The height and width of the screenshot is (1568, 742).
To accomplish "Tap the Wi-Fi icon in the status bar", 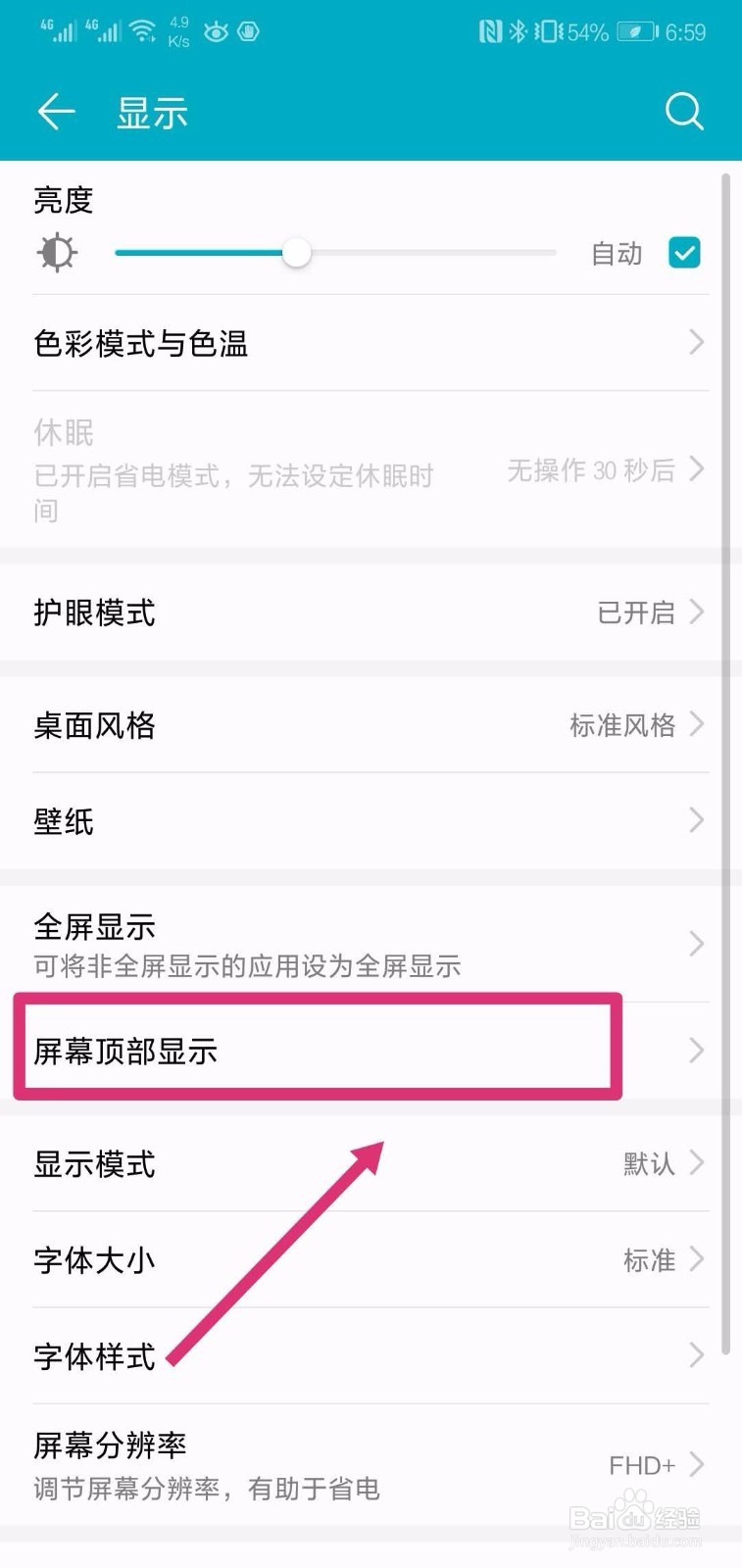I will pos(142,29).
